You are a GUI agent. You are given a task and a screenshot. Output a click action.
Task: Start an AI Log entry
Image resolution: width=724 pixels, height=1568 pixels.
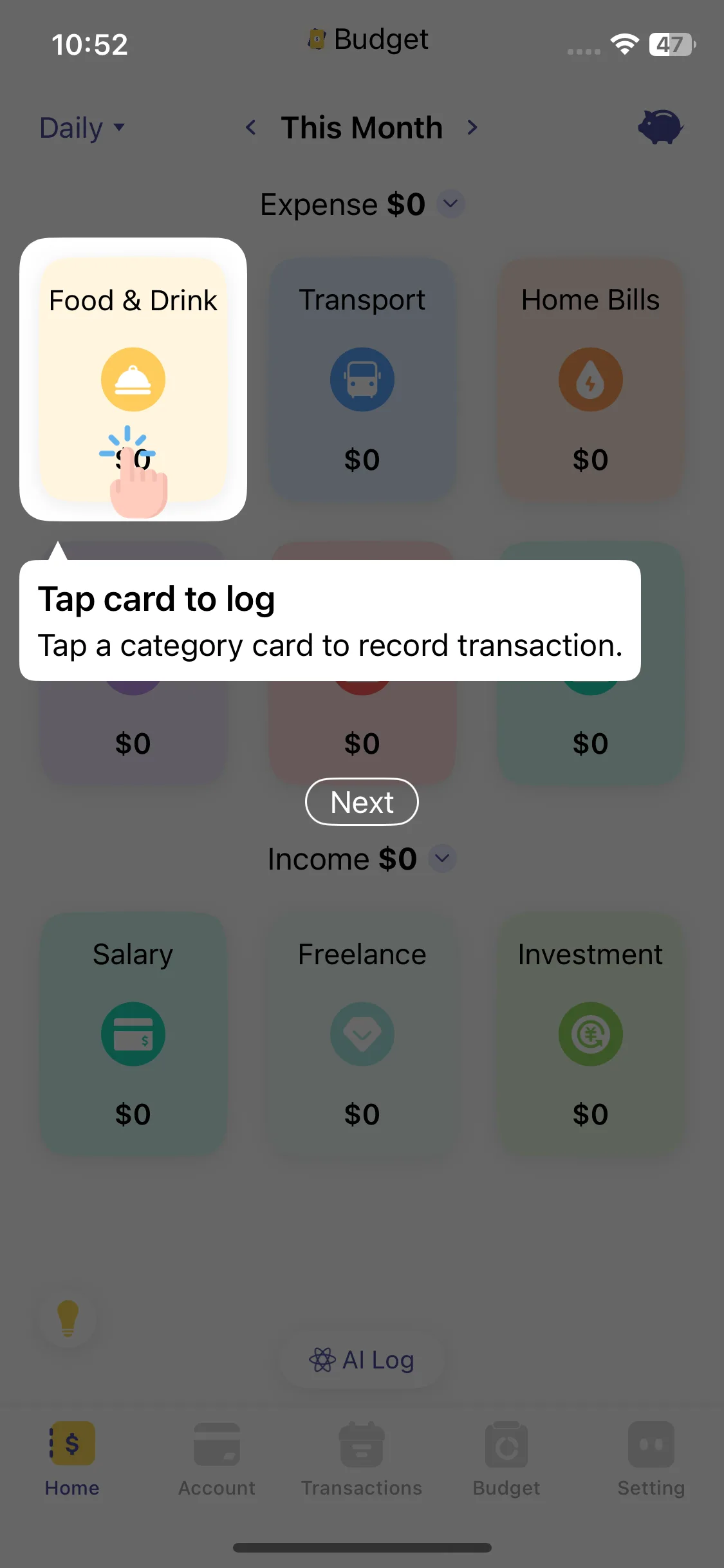[362, 1360]
